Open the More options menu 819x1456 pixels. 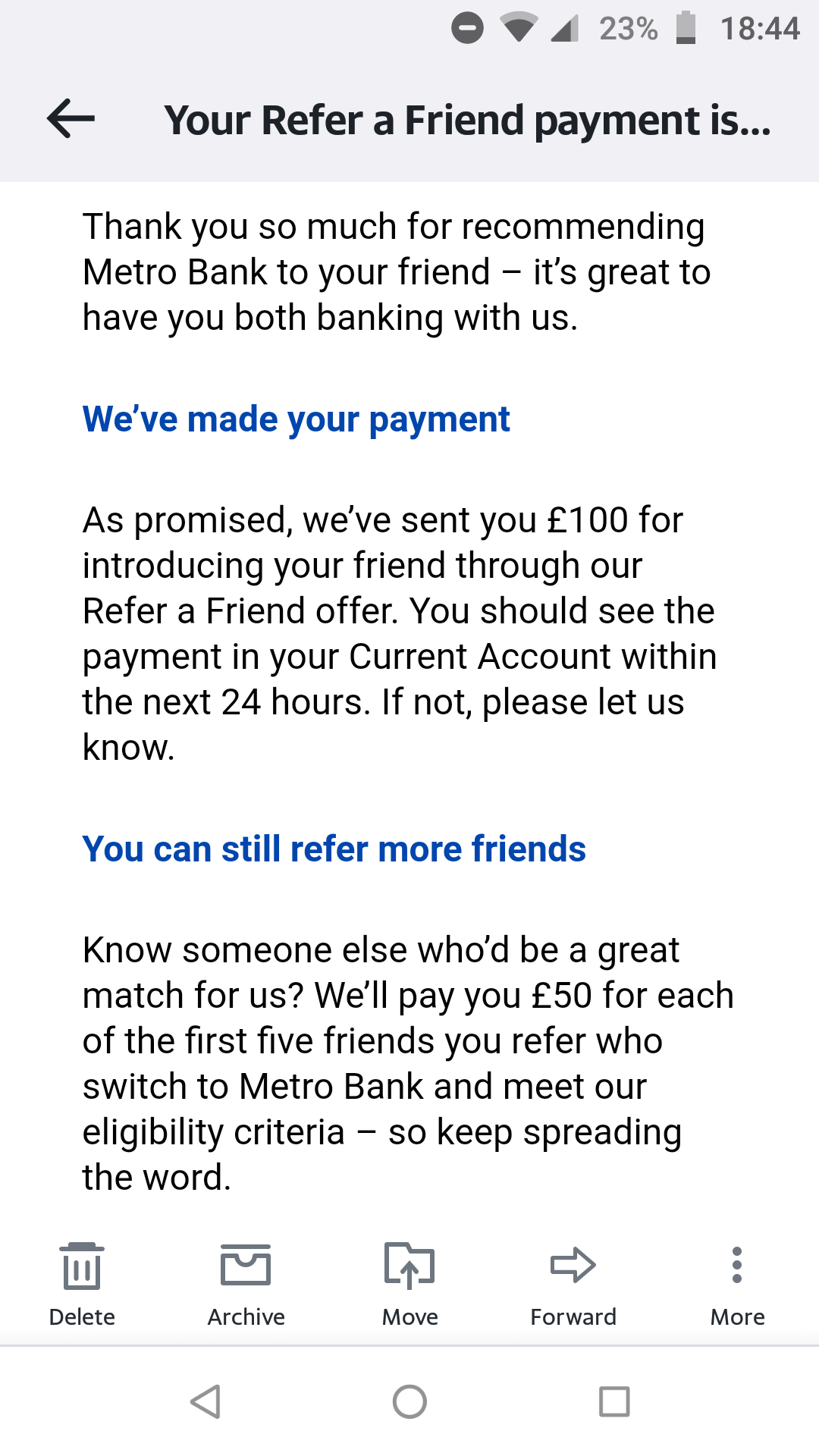[x=737, y=1285]
